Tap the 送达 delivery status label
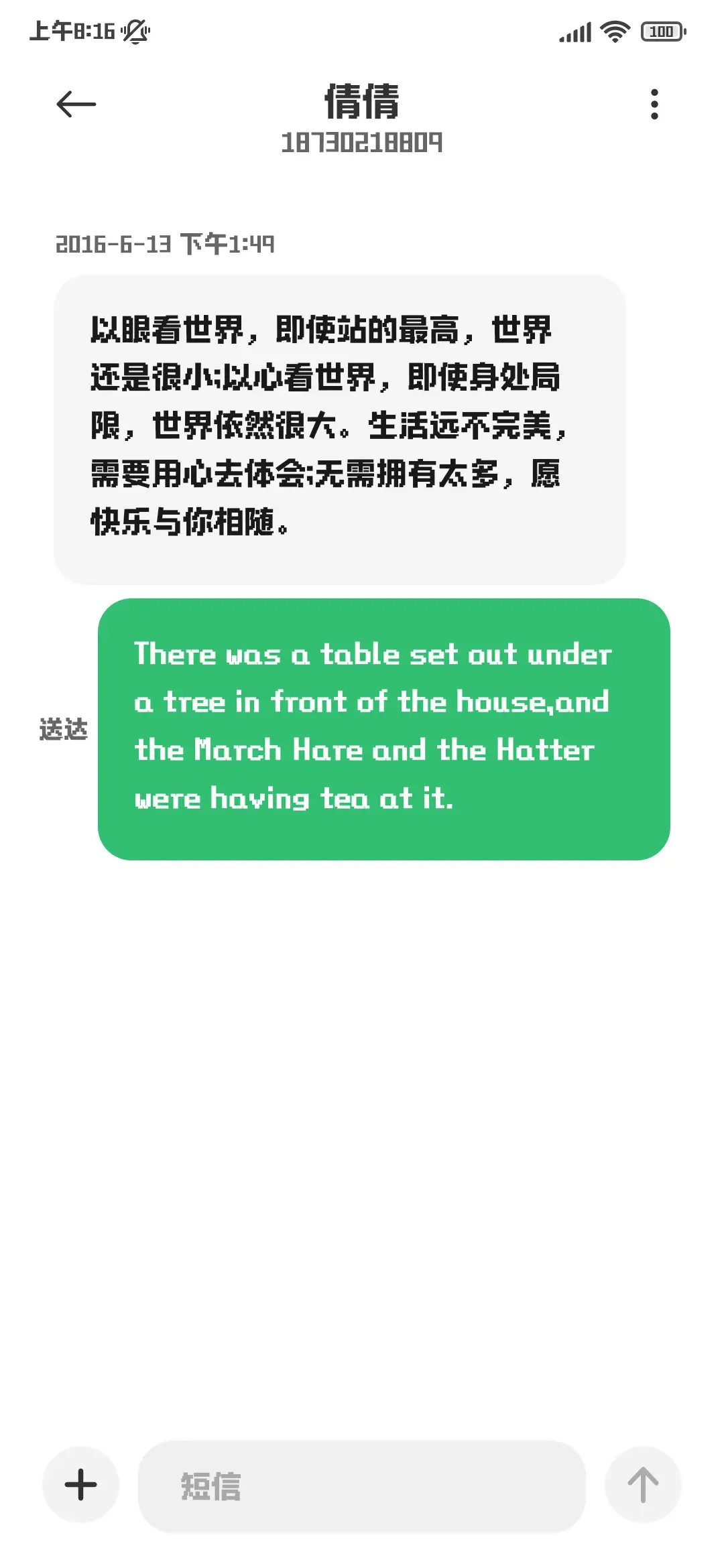This screenshot has width=724, height=1568. pos(63,730)
